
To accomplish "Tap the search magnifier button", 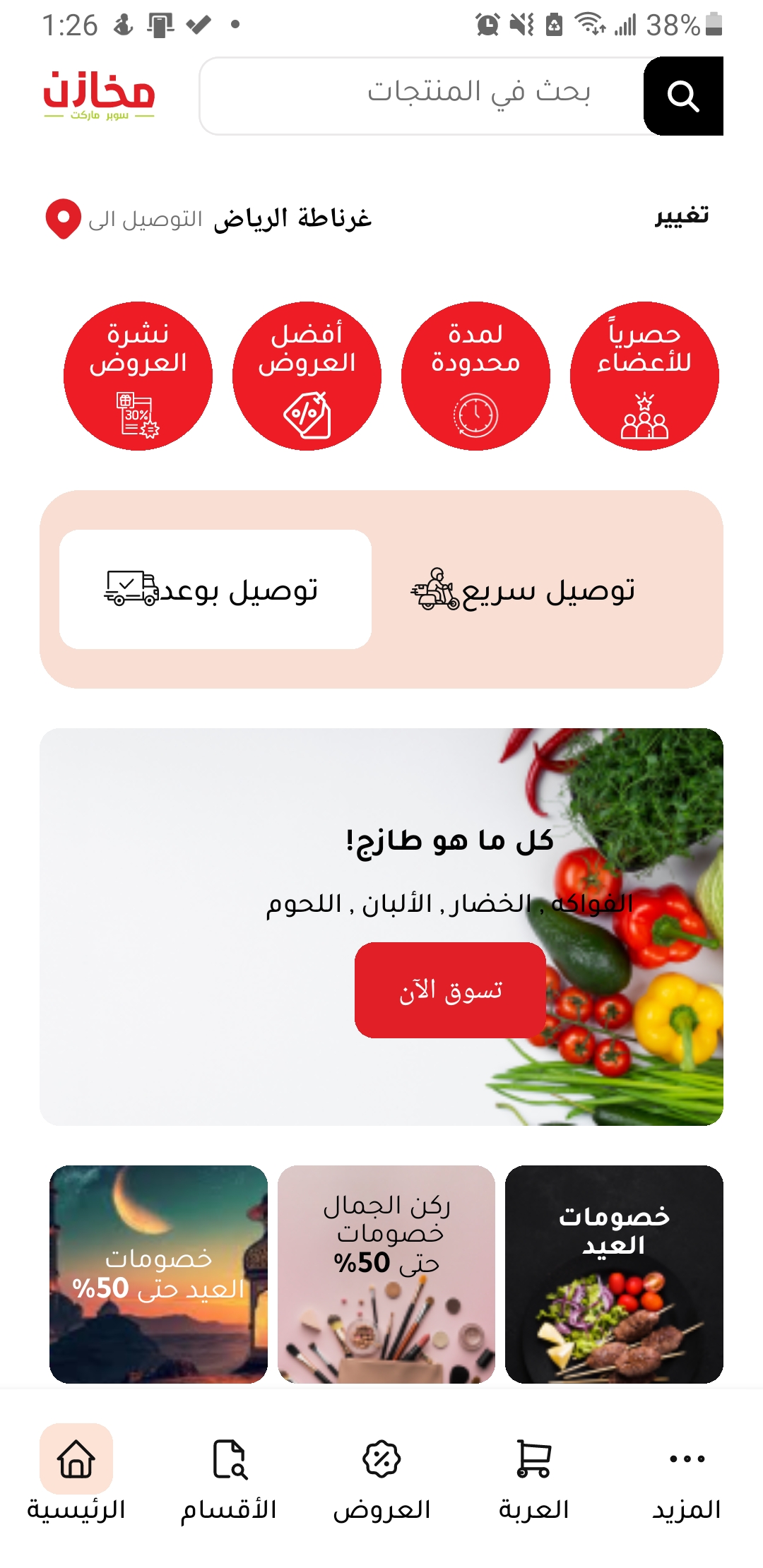I will click(682, 96).
